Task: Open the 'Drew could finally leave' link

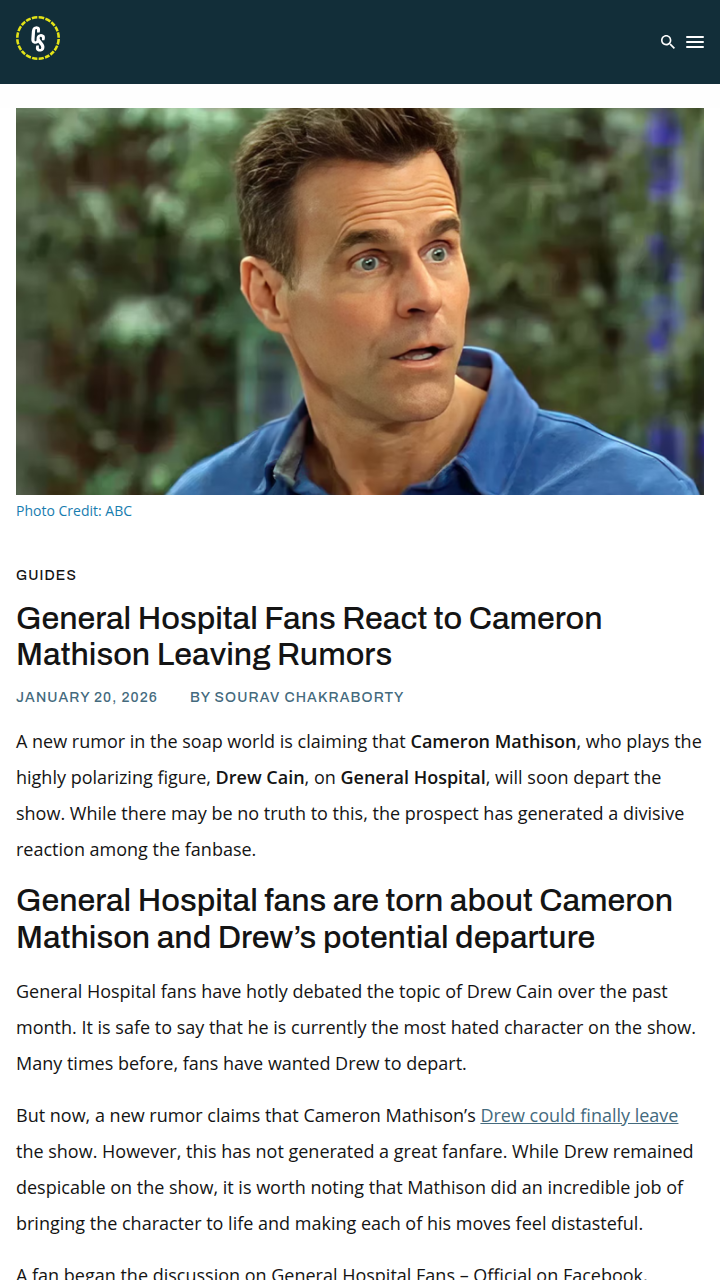Action: coord(579,1115)
